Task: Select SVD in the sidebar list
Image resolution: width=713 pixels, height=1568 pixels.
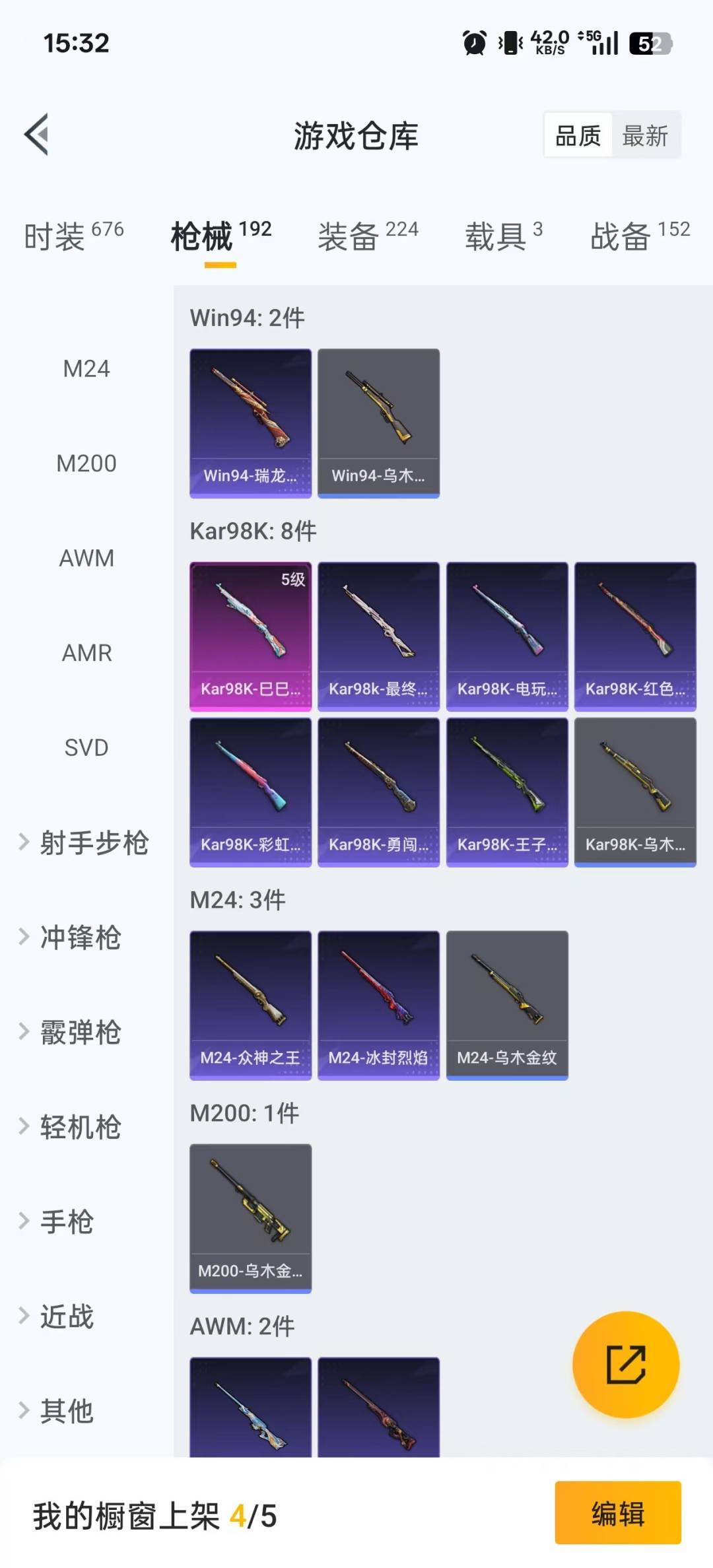Action: (x=86, y=747)
